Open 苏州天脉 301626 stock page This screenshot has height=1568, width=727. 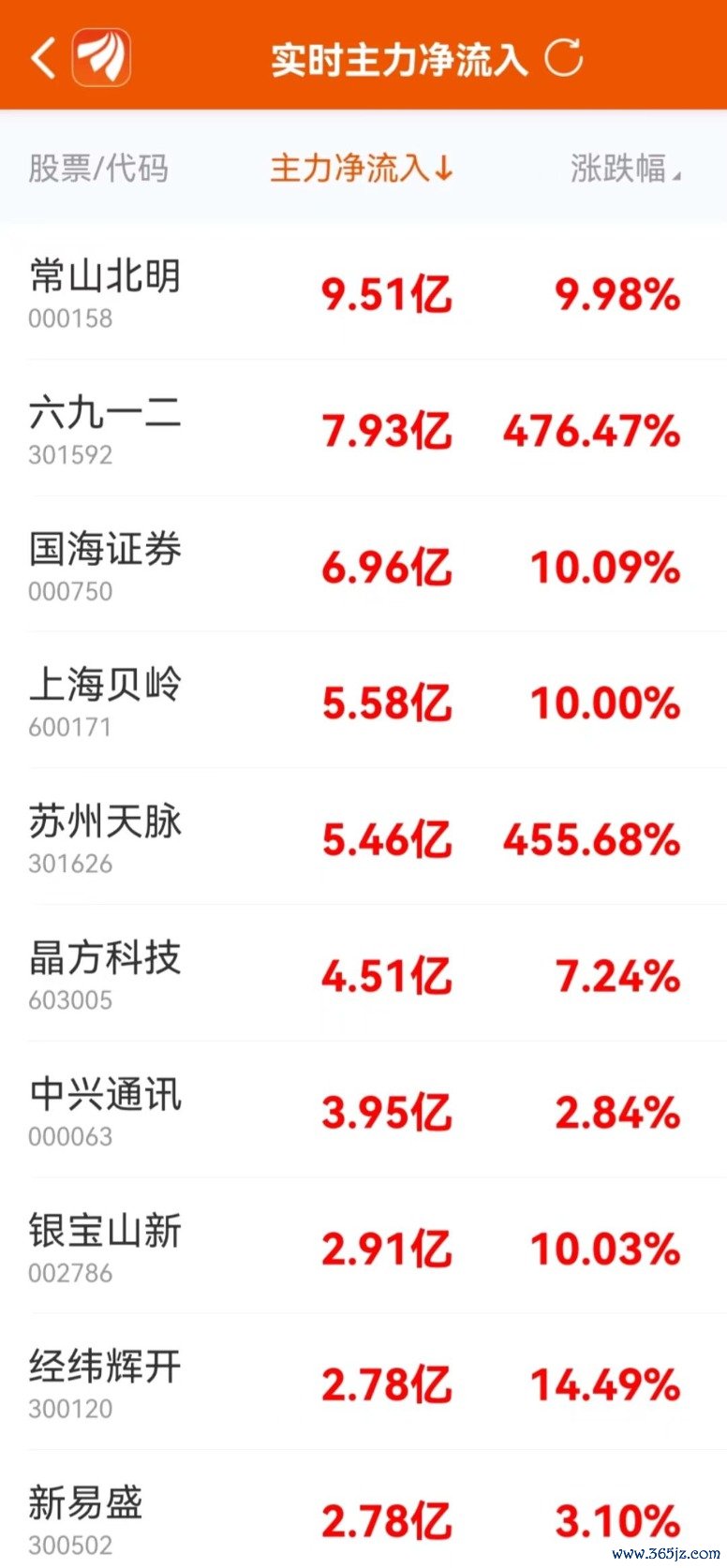(x=363, y=837)
